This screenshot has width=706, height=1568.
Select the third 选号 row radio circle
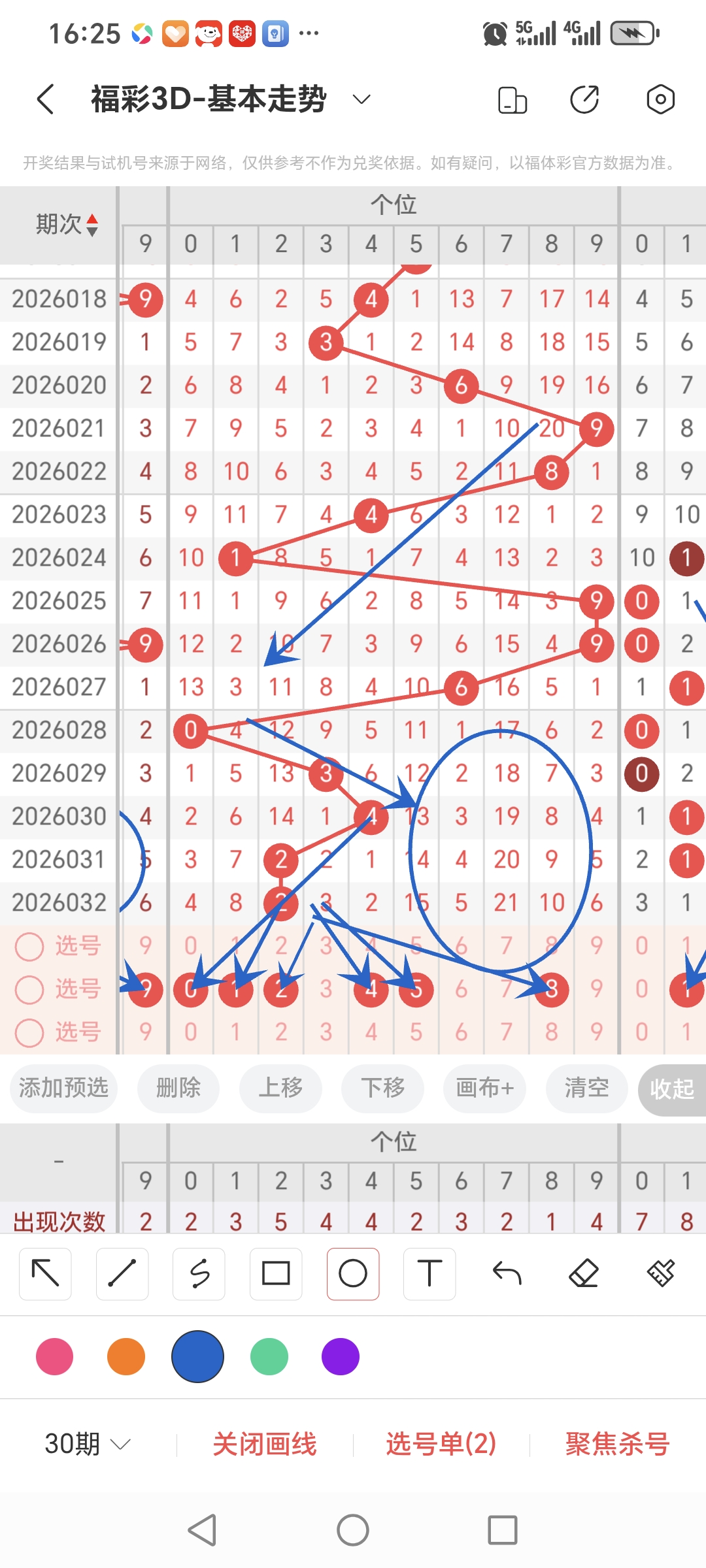coord(29,1032)
